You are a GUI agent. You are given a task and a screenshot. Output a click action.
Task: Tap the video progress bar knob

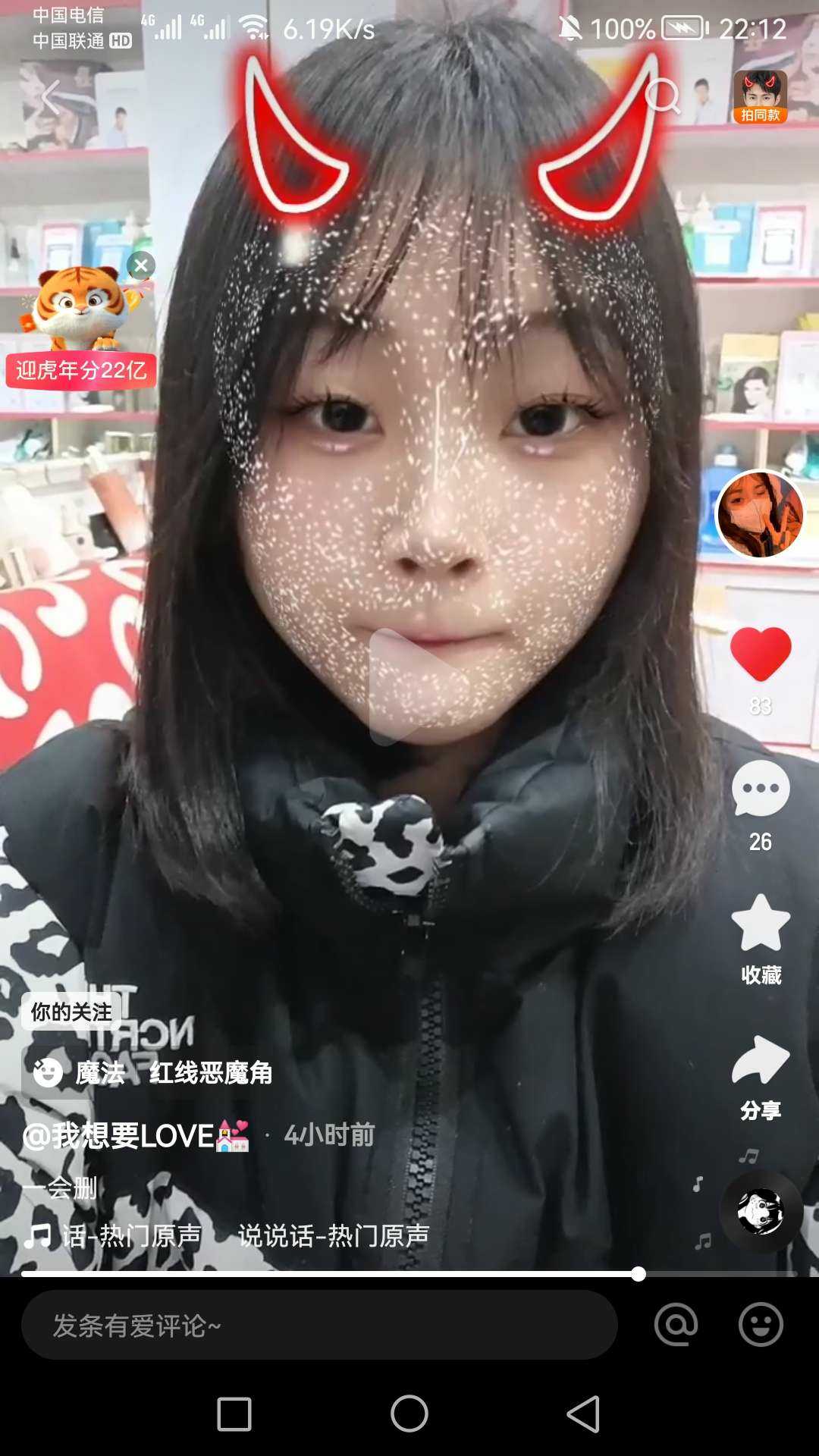tap(639, 1274)
